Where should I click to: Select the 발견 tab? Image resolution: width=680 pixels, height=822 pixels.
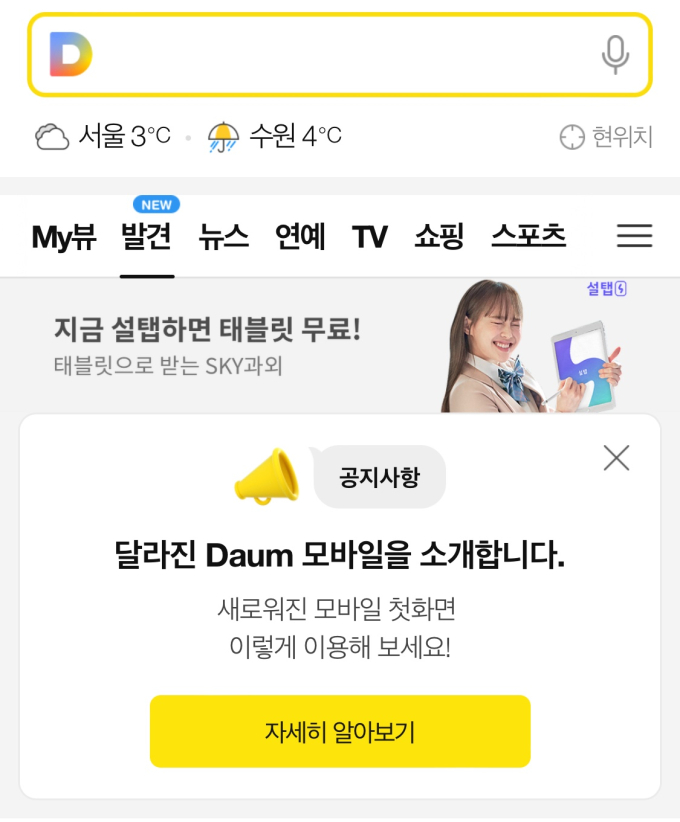tap(147, 237)
